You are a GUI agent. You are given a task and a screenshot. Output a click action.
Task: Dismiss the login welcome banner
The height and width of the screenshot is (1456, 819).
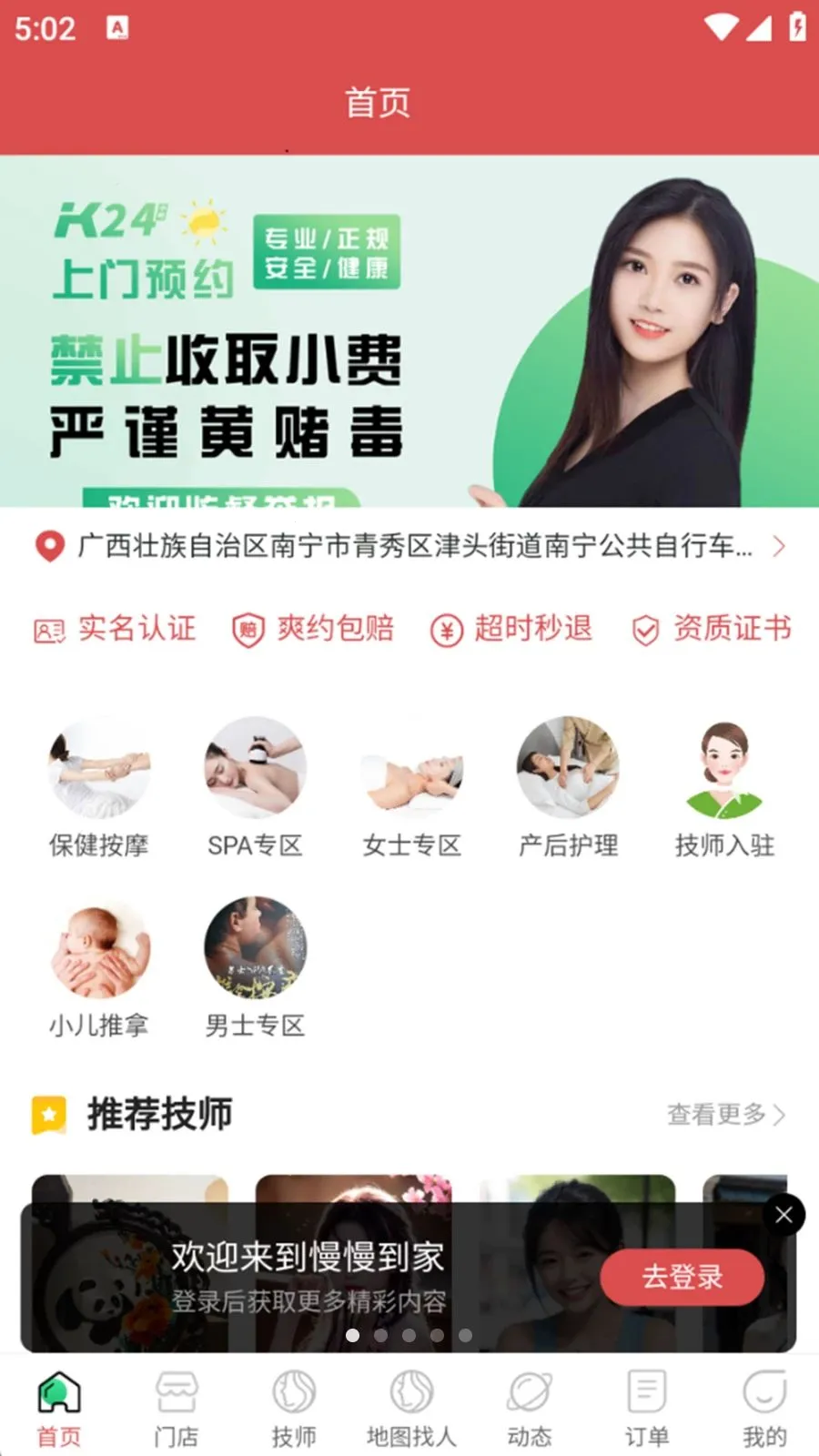pos(784,1215)
